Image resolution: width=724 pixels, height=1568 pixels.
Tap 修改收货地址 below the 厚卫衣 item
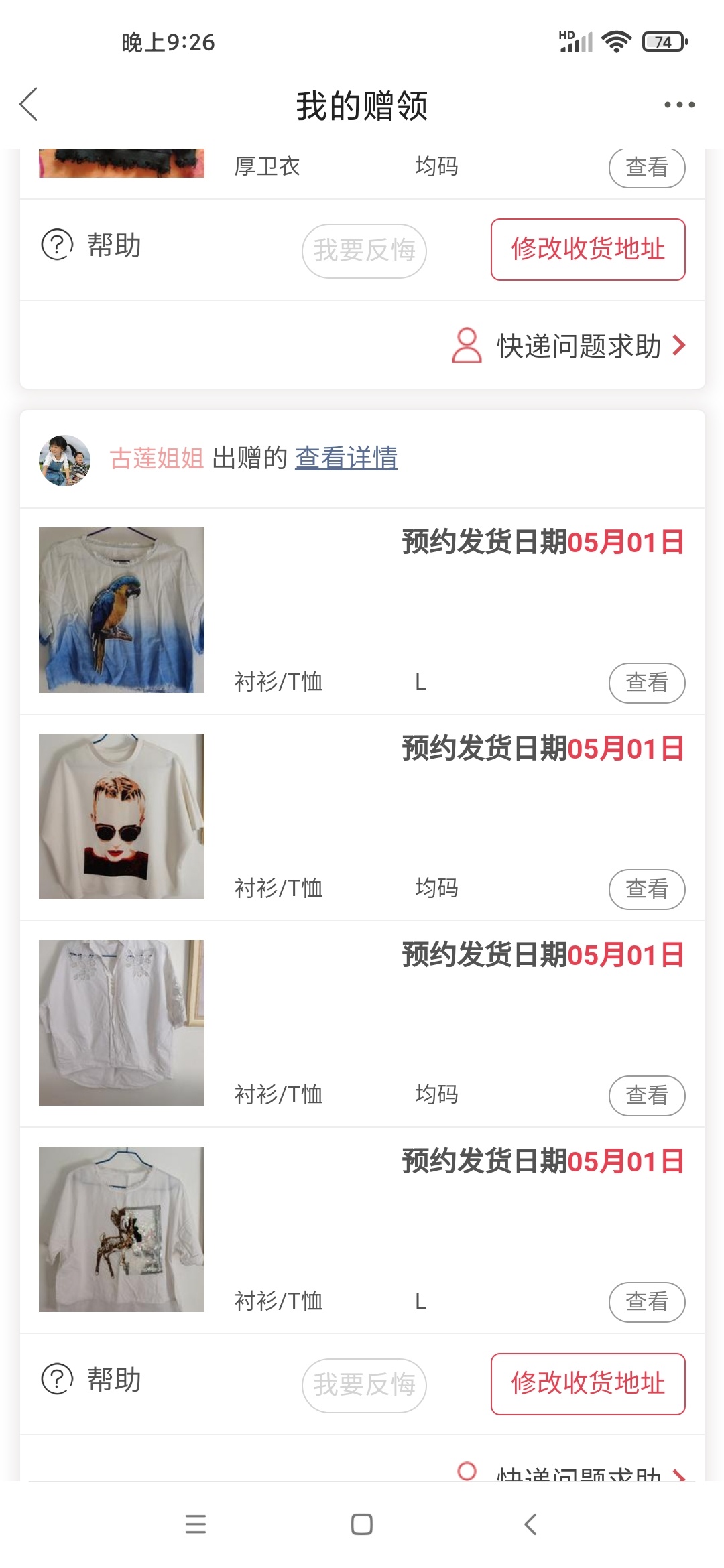587,249
